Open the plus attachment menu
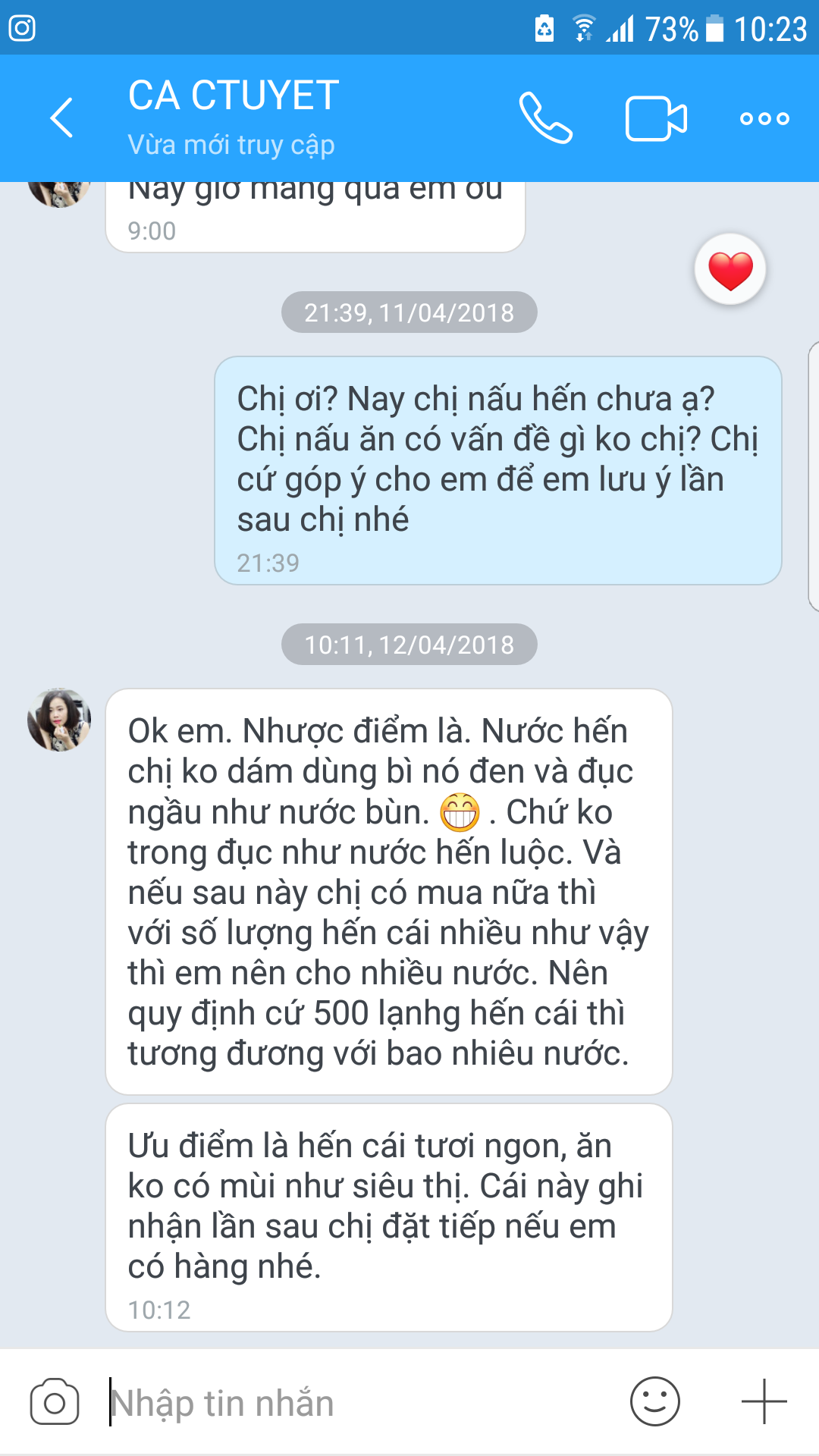 click(x=764, y=1402)
